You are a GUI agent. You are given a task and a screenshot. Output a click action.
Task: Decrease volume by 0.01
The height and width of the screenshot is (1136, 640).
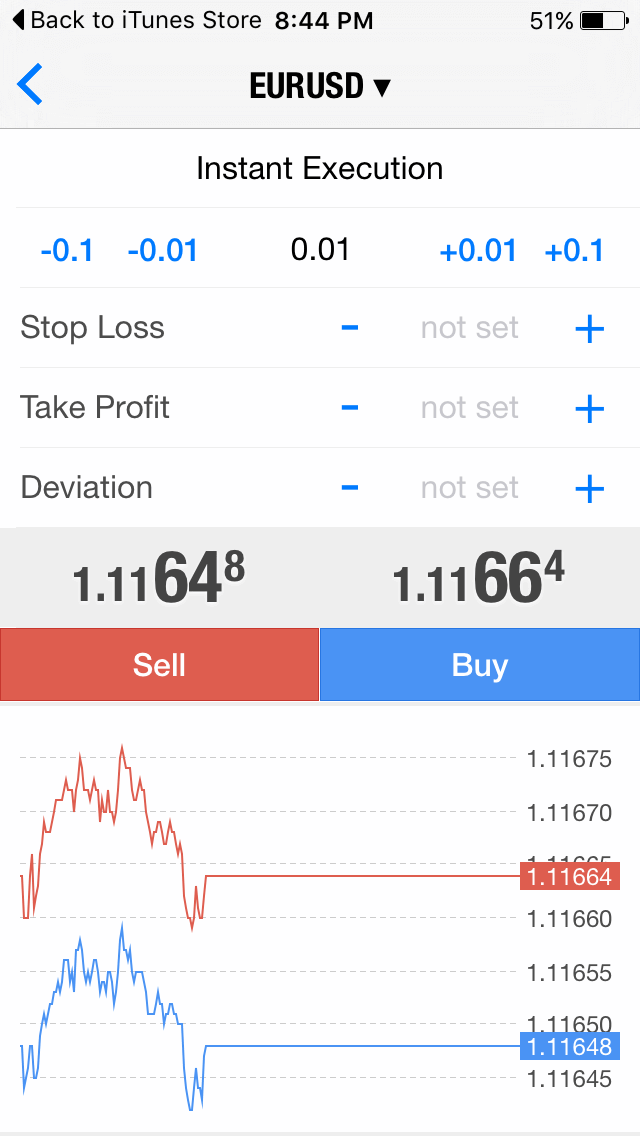pyautogui.click(x=162, y=249)
